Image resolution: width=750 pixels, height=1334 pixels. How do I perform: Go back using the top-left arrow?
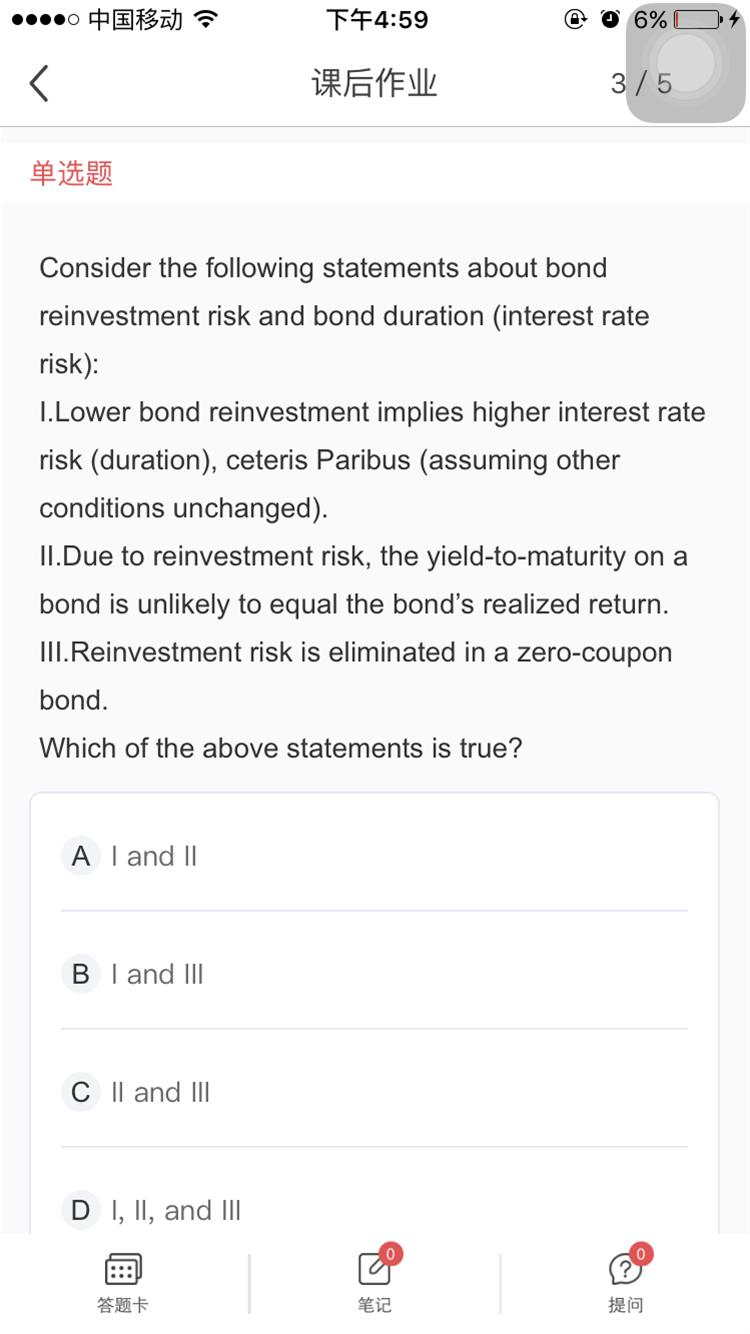38,84
